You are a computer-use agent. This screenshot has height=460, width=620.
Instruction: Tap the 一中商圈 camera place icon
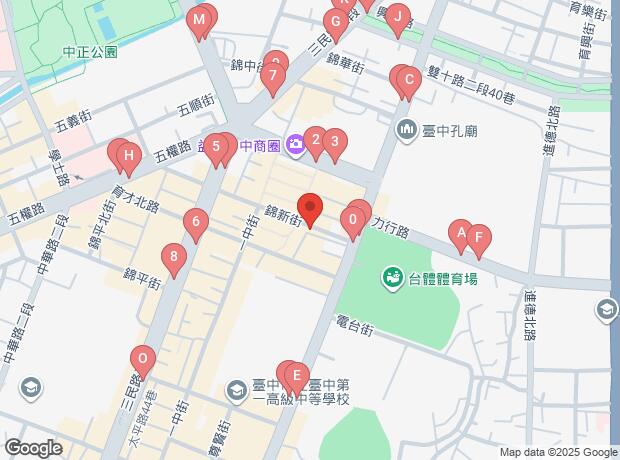296,145
